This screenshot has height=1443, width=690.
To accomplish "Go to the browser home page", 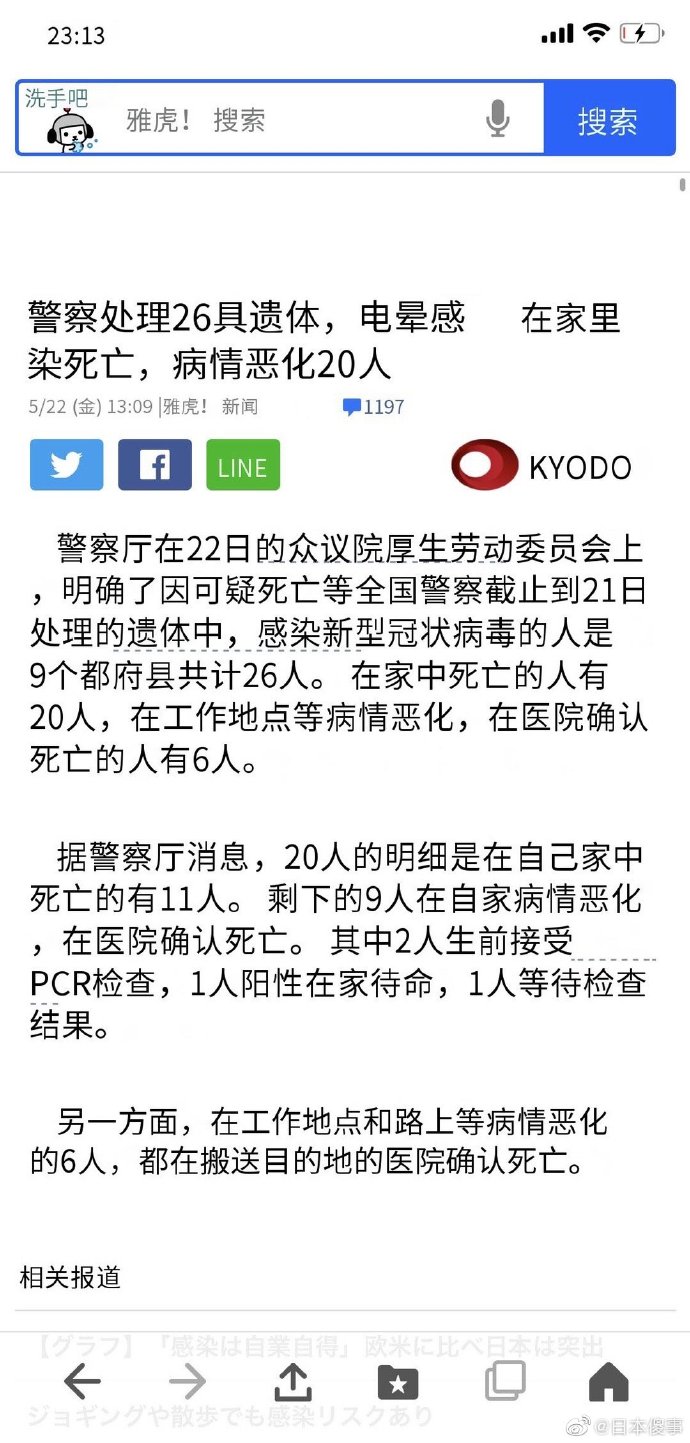I will click(608, 1383).
